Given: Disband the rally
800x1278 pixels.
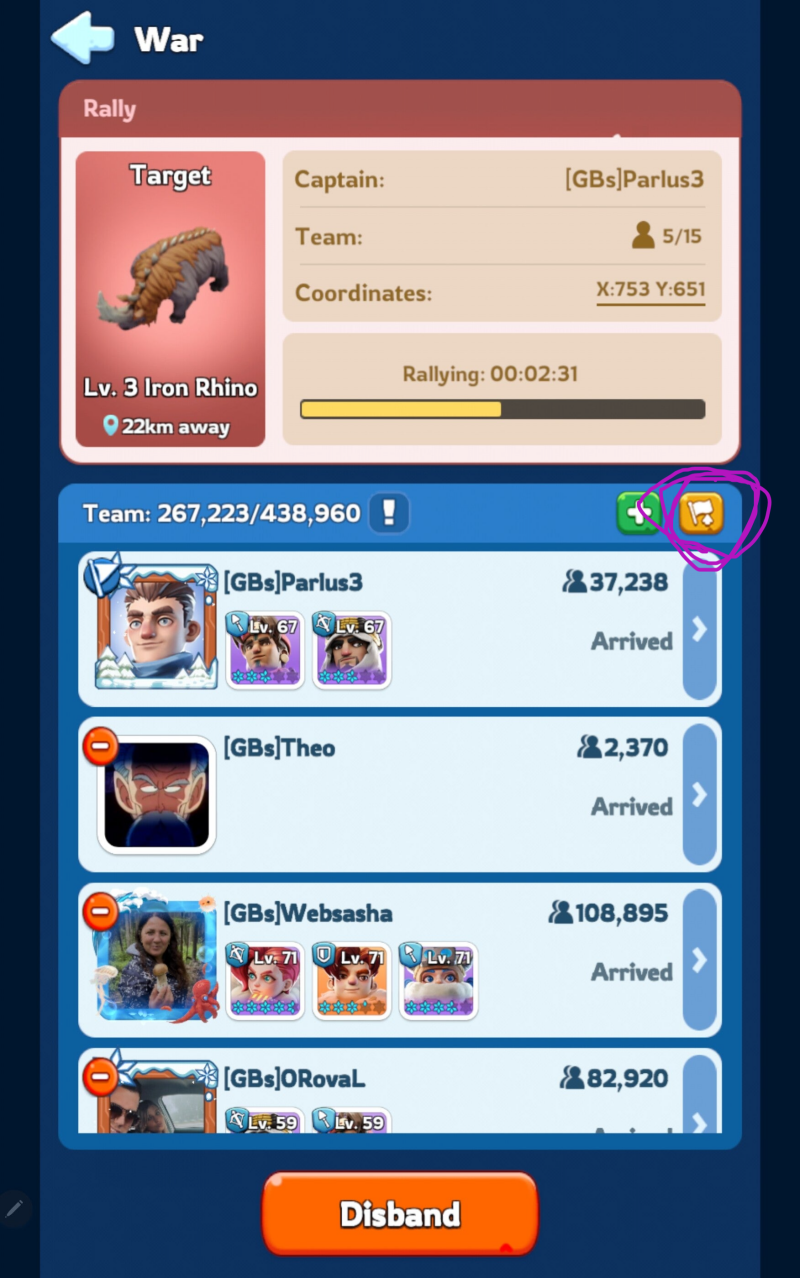Looking at the screenshot, I should tap(400, 1214).
